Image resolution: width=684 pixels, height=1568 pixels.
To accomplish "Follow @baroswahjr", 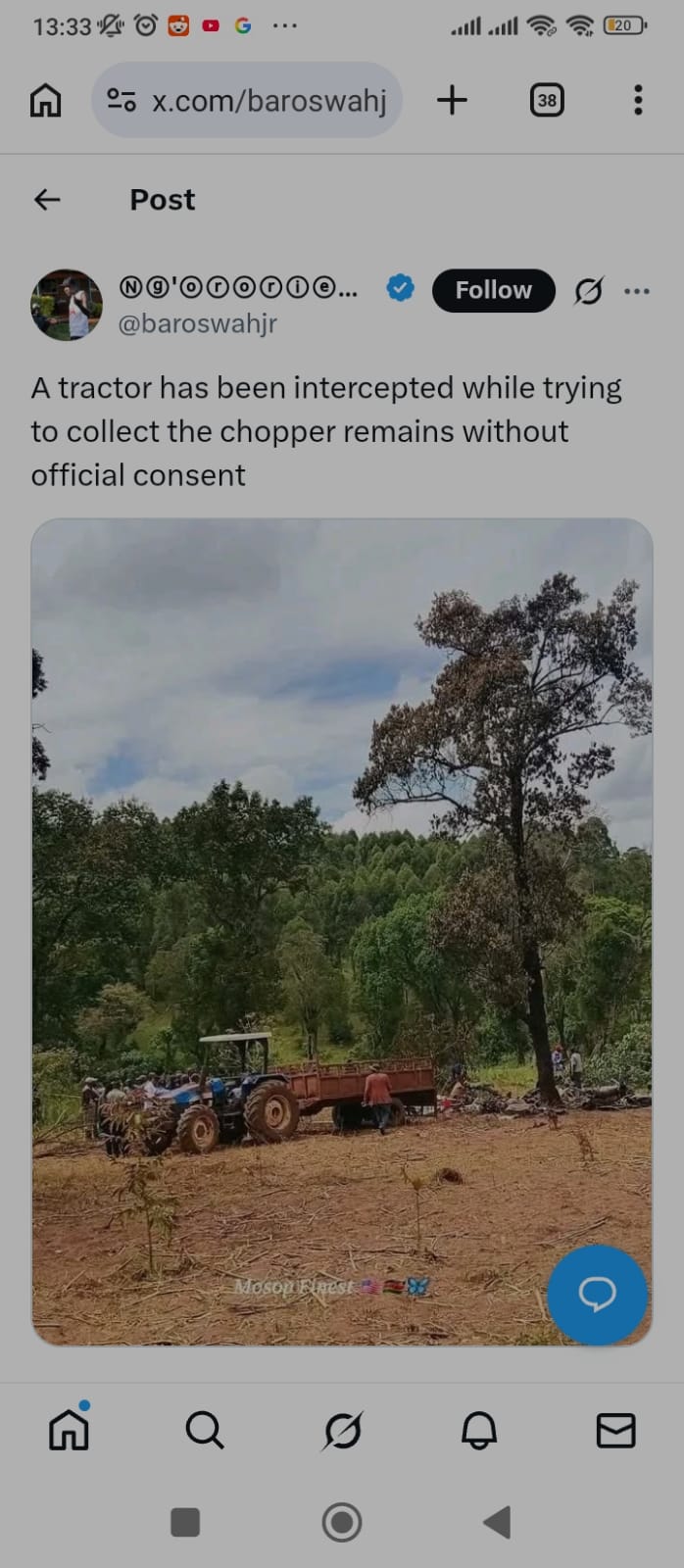I will click(x=493, y=290).
